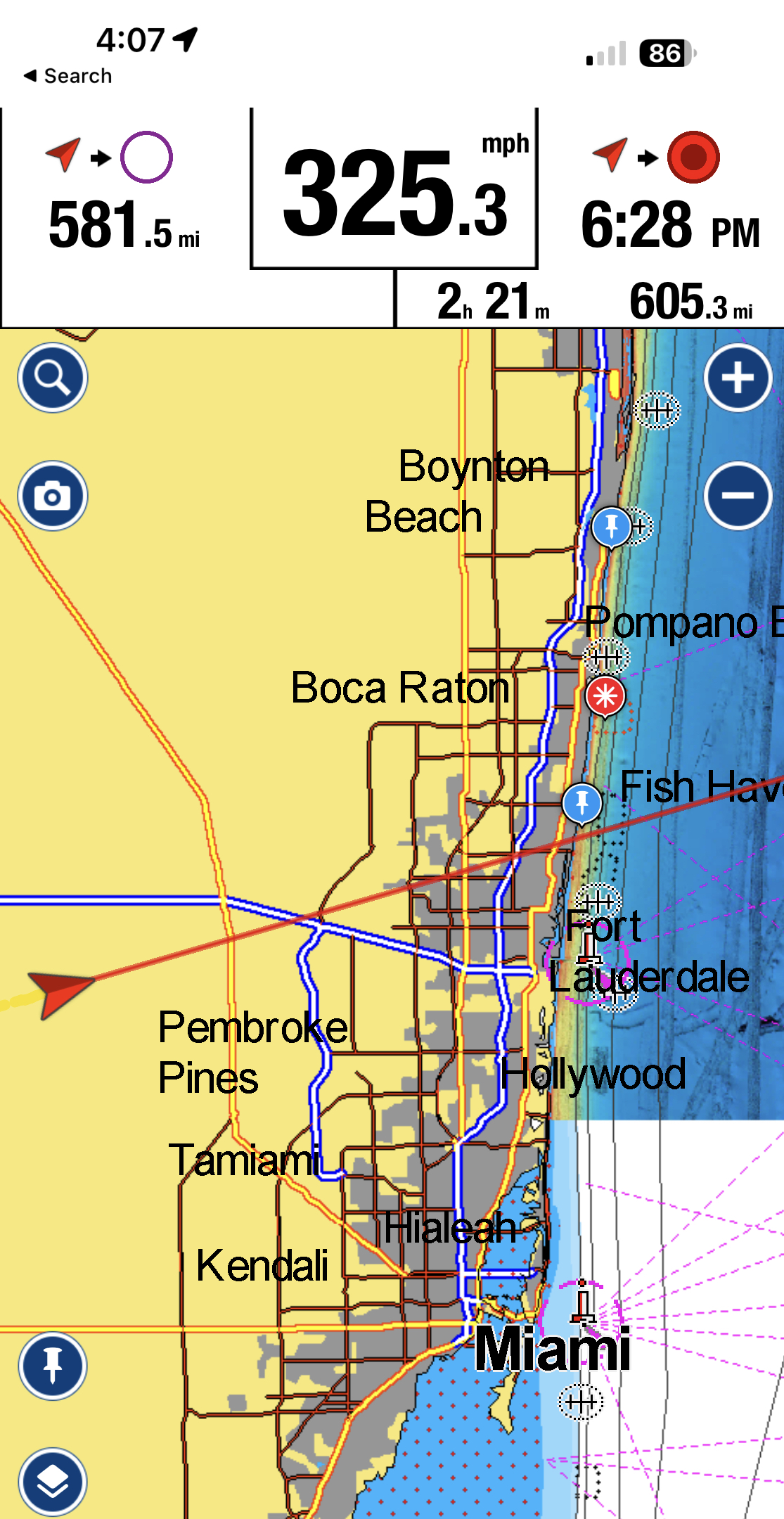Return to Search via back link
The height and width of the screenshot is (1519, 784).
click(68, 76)
